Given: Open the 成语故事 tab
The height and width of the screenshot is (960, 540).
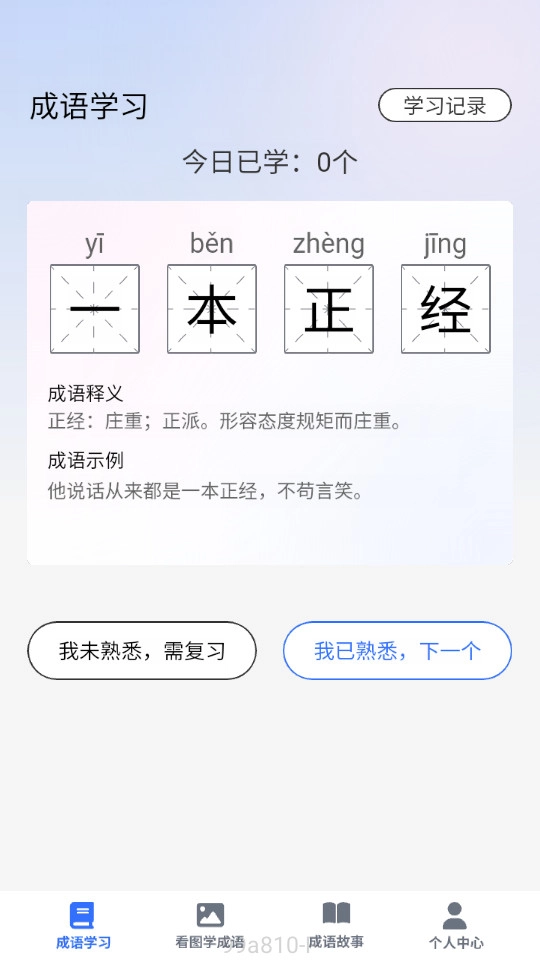Looking at the screenshot, I should click(336, 925).
